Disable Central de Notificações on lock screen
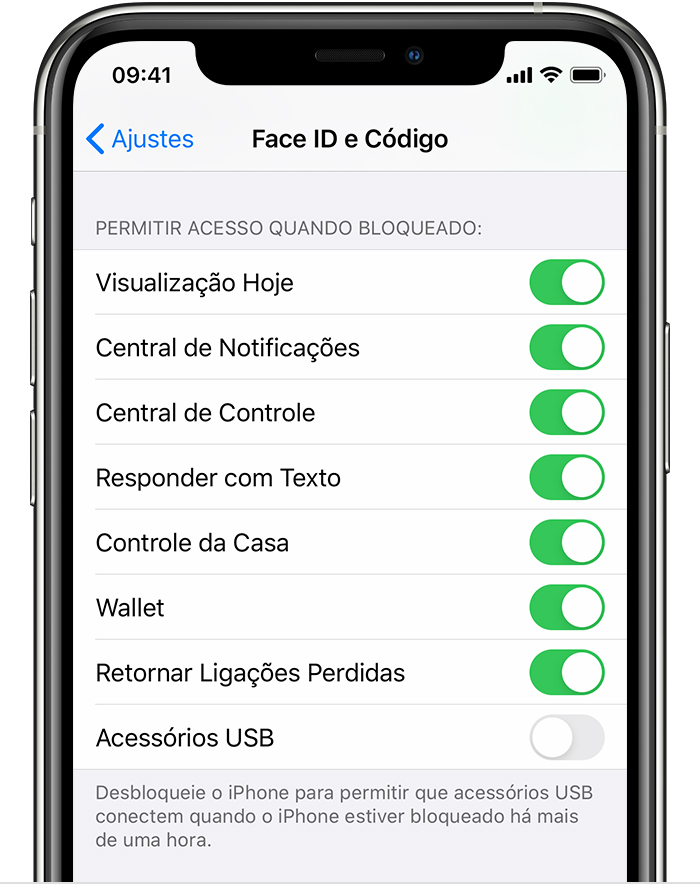Image resolution: width=700 pixels, height=884 pixels. click(x=566, y=348)
